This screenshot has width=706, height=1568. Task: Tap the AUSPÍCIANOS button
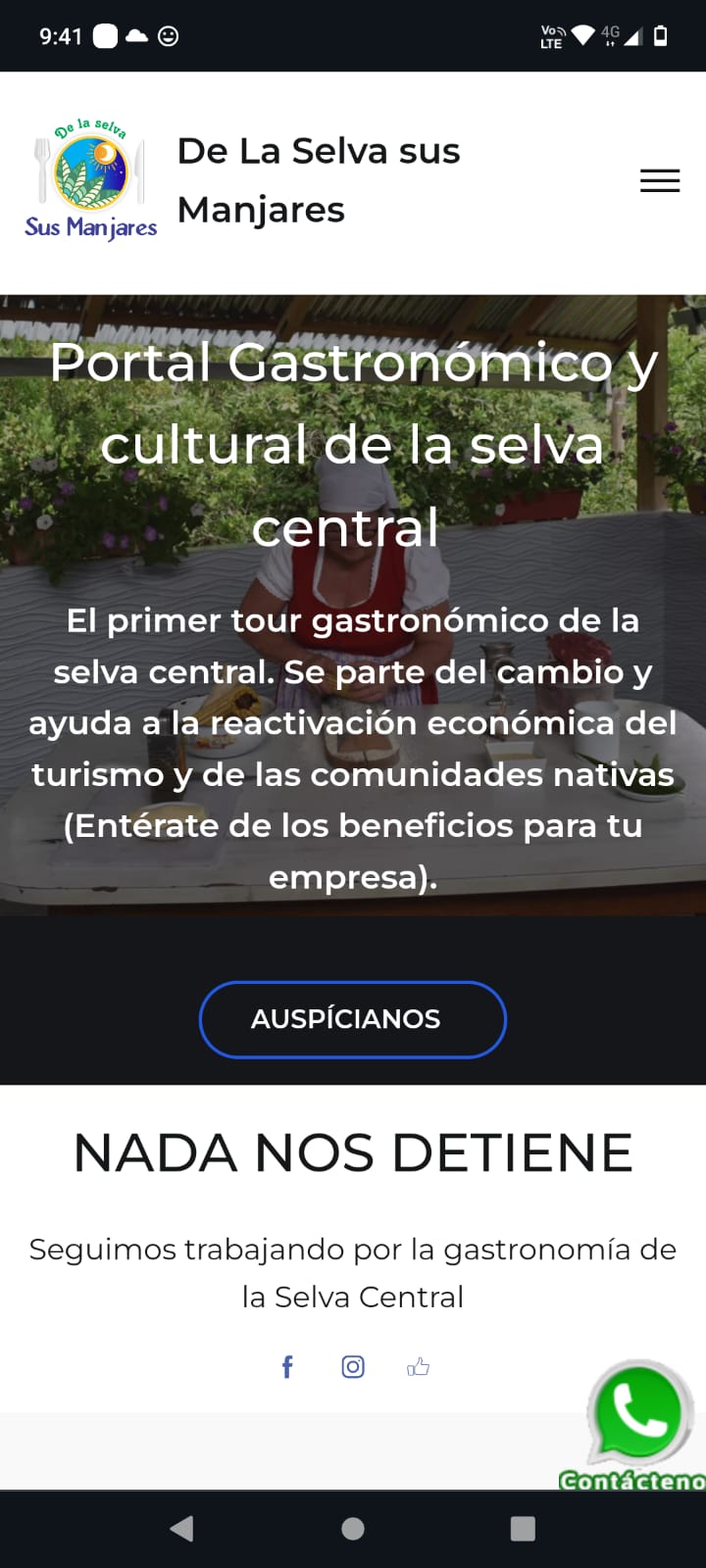pos(352,1019)
